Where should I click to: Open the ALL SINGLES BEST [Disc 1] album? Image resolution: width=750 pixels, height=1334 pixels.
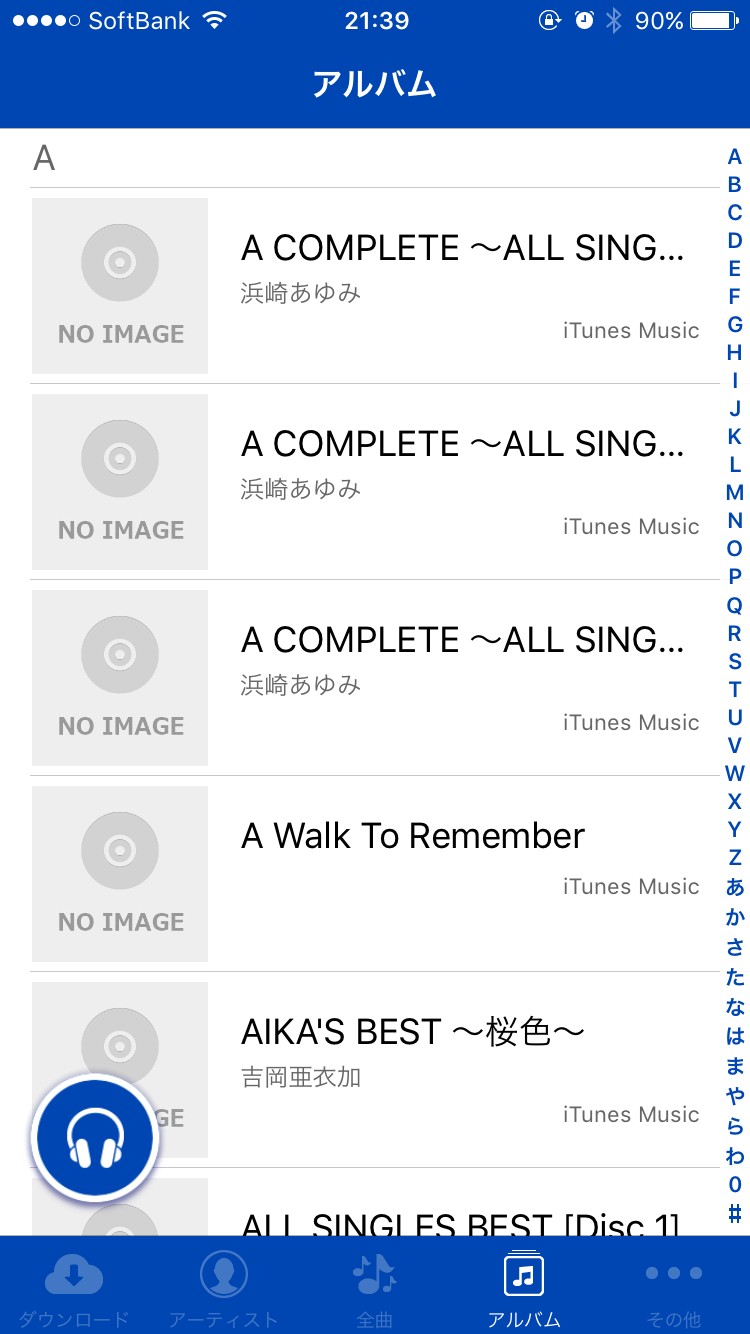tap(460, 1222)
